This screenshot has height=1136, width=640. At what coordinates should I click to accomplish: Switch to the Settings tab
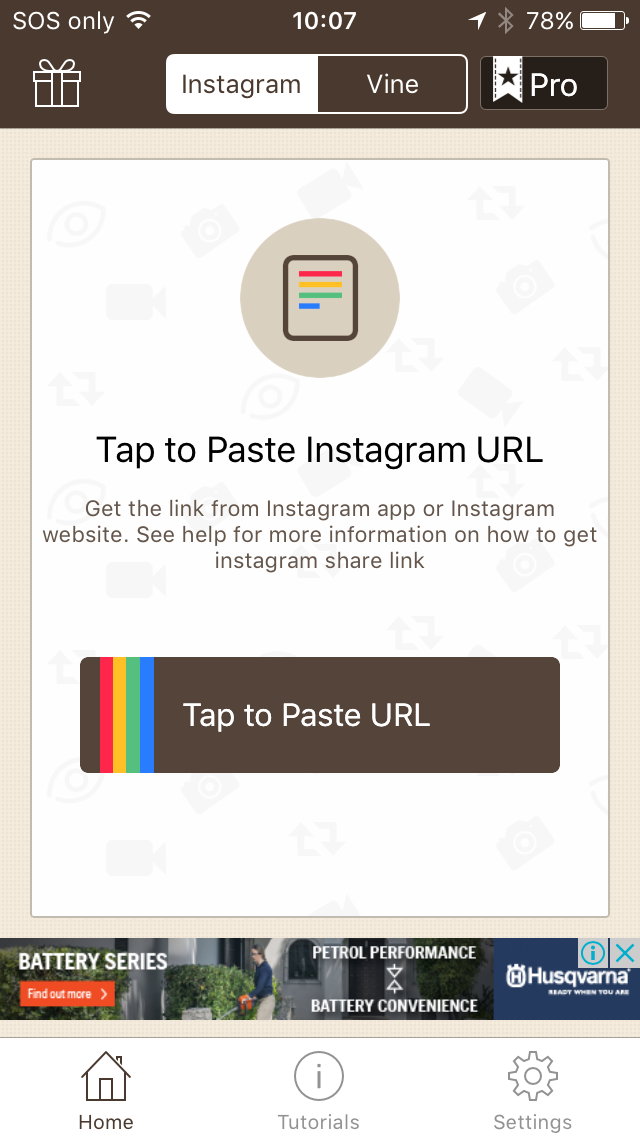pos(532,1090)
